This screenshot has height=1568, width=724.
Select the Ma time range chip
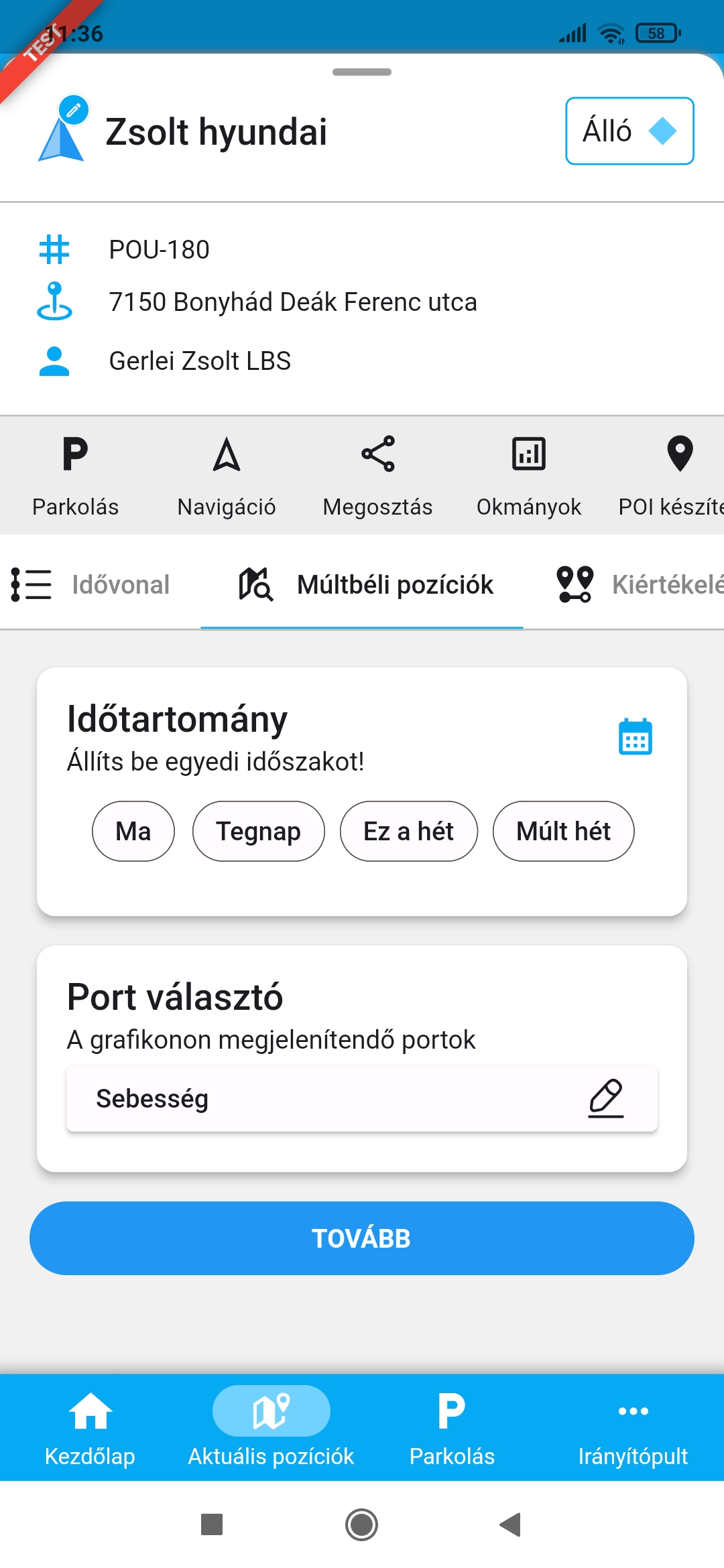[133, 832]
